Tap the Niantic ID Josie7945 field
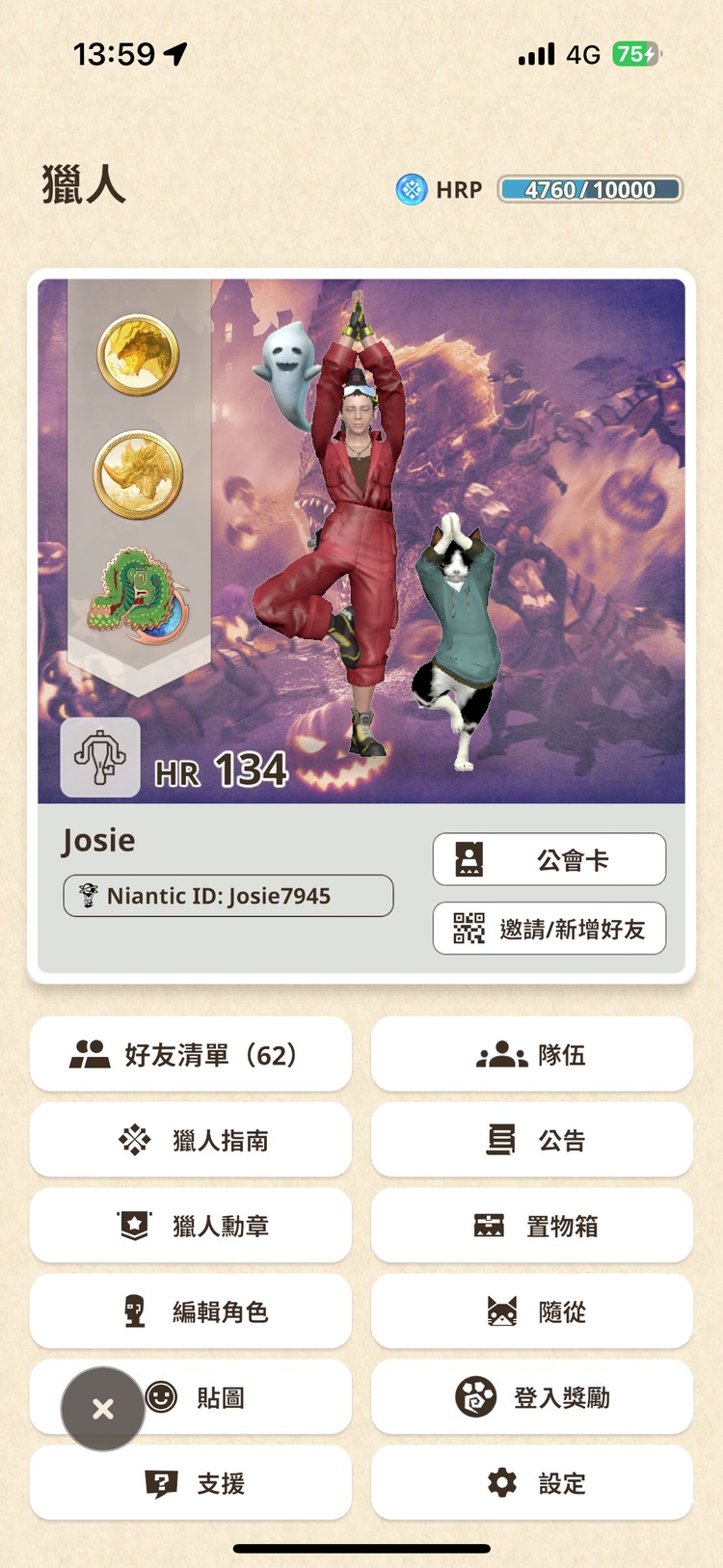Image resolution: width=723 pixels, height=1568 pixels. (228, 896)
